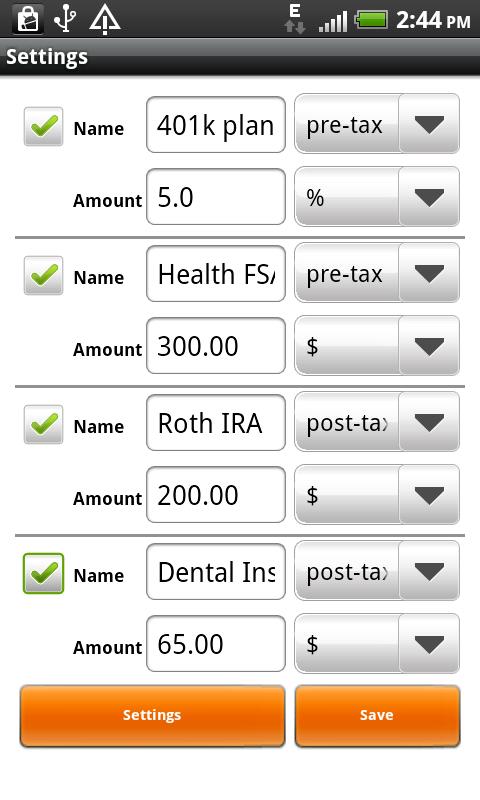
Task: Open pre-tax dropdown for Health FSA
Action: coord(377,273)
